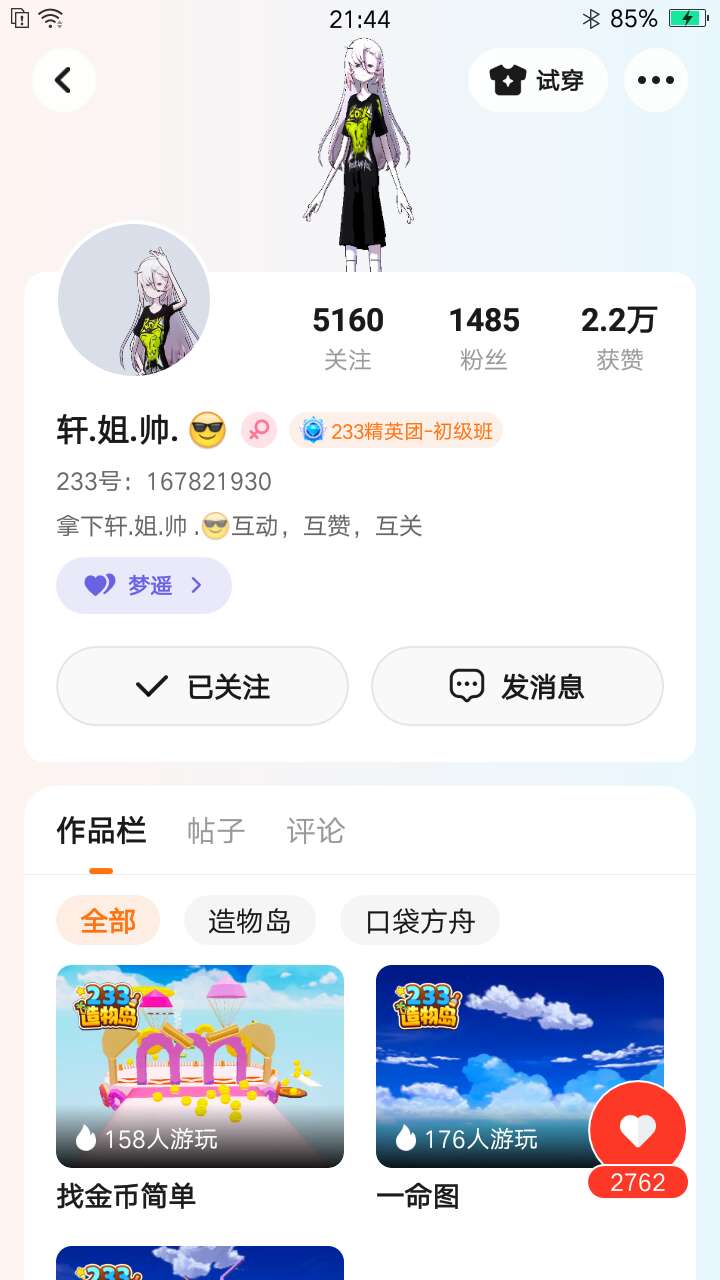Open the 233精英团-初级班 badge

[397, 431]
